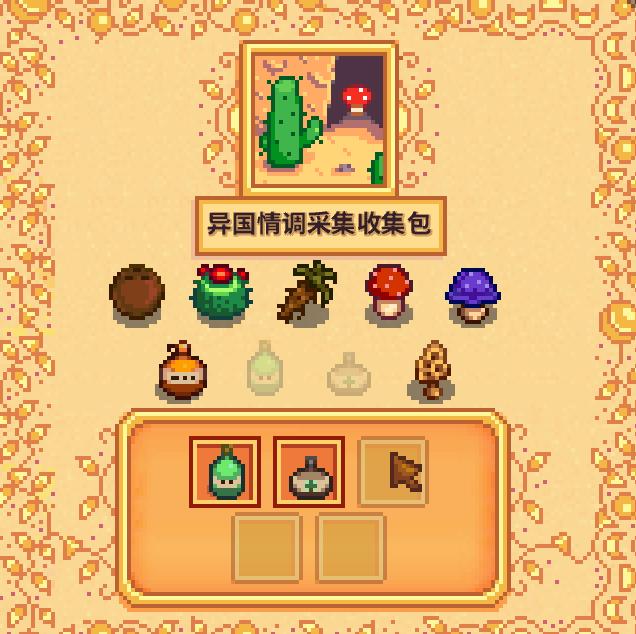This screenshot has height=634, width=636.
Task: Tap the empty lower-right bundle slot
Action: pyautogui.click(x=351, y=547)
